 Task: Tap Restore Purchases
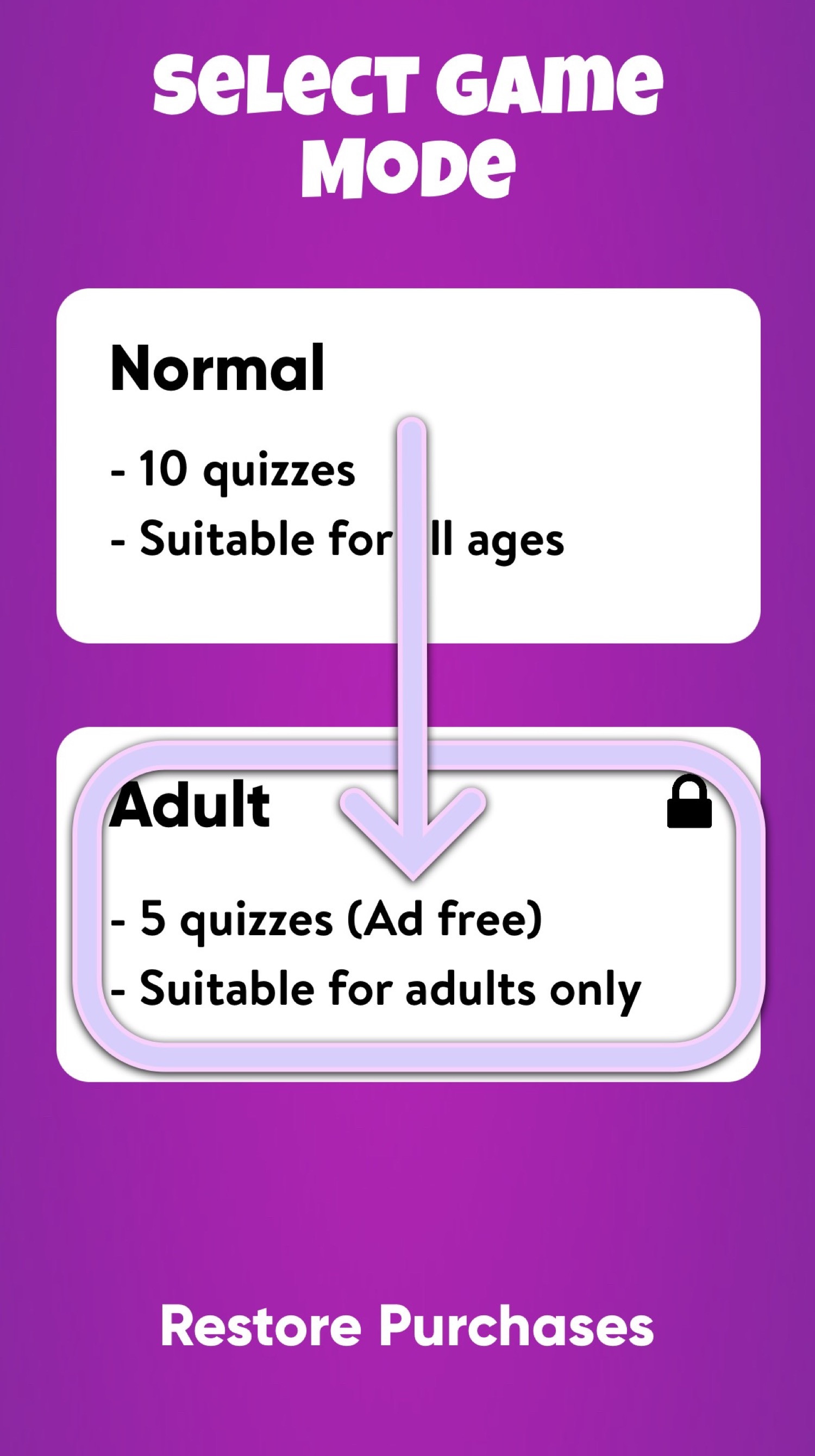[407, 1326]
